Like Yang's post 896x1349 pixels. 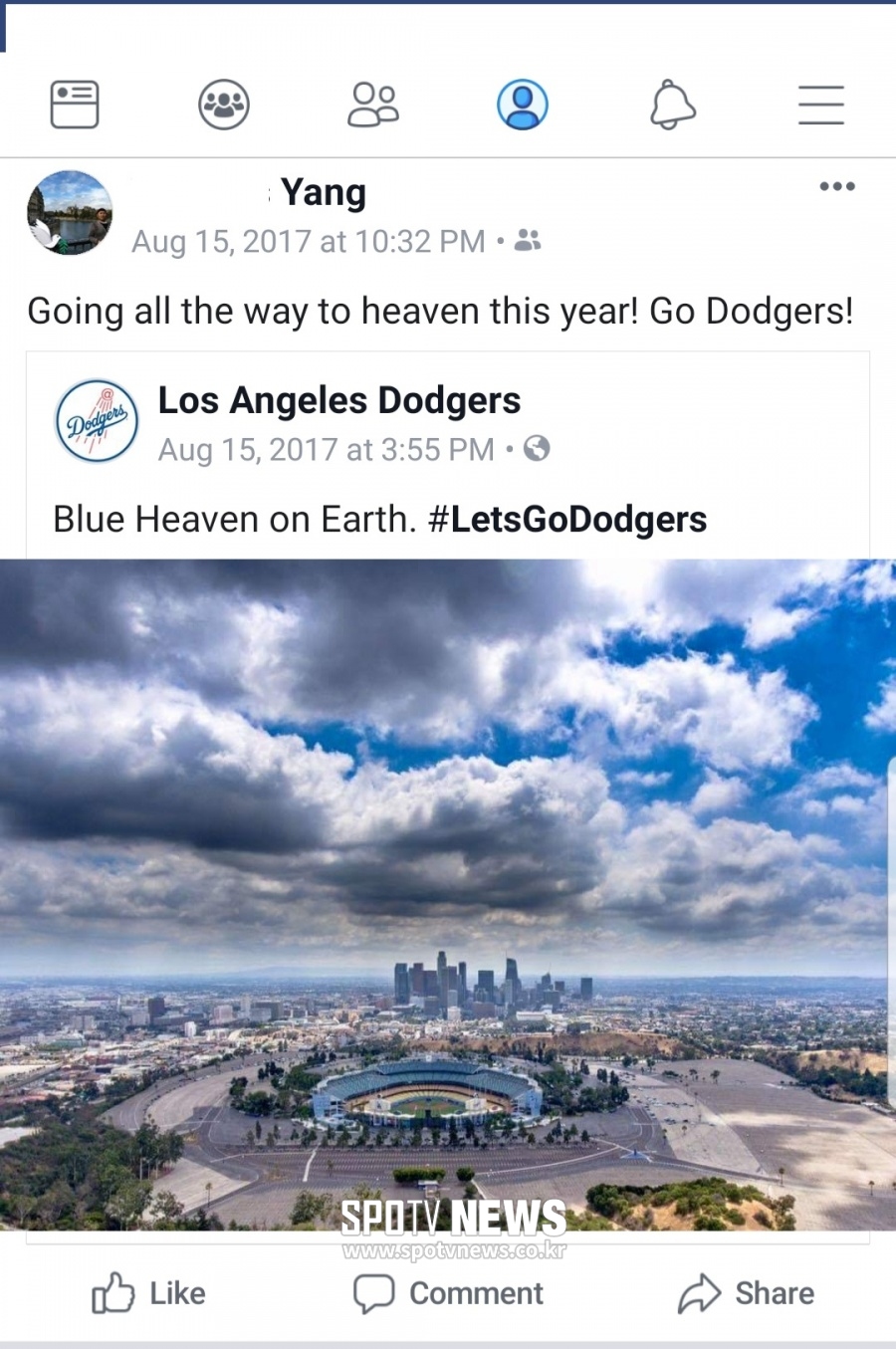point(149,1293)
